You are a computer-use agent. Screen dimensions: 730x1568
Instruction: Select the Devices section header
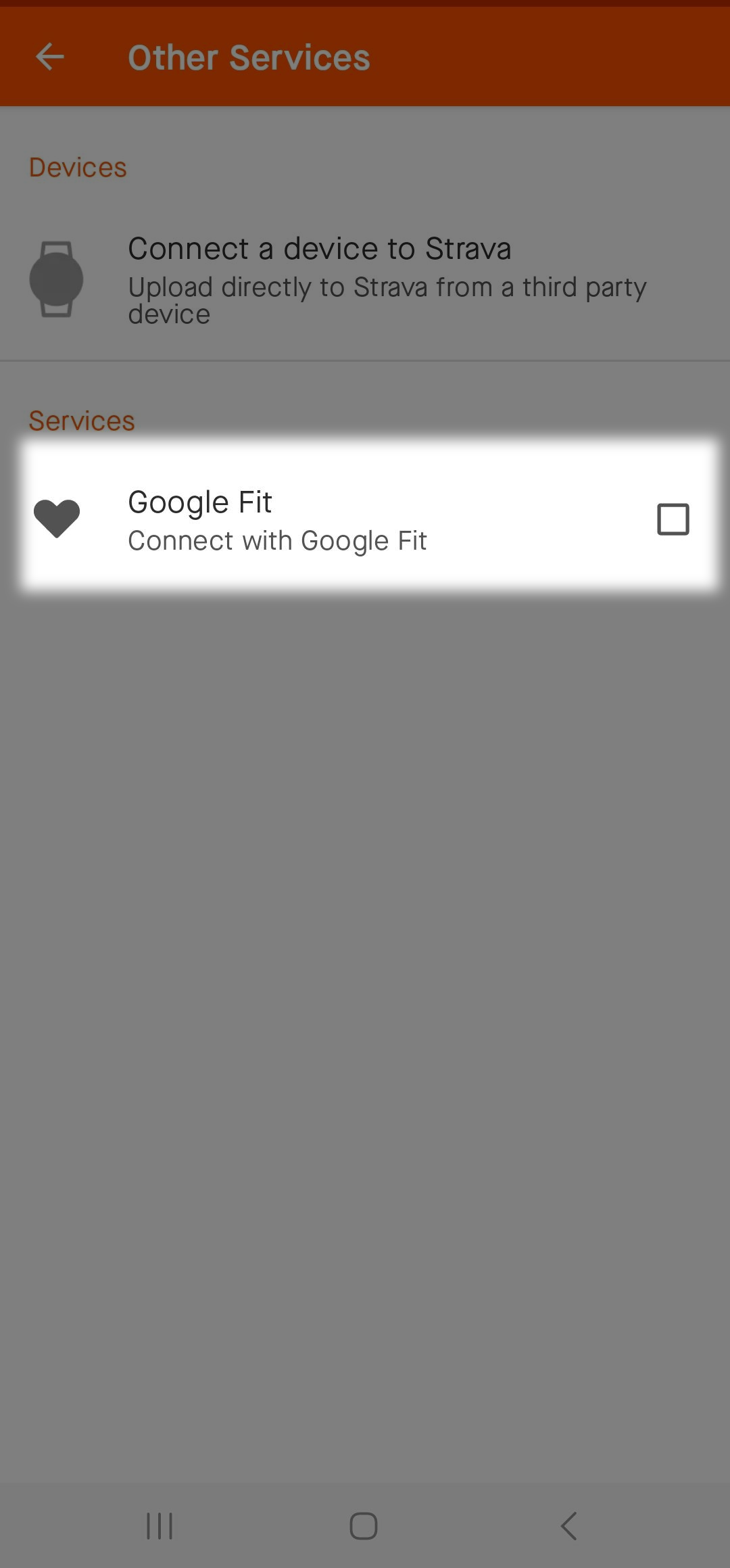click(78, 166)
